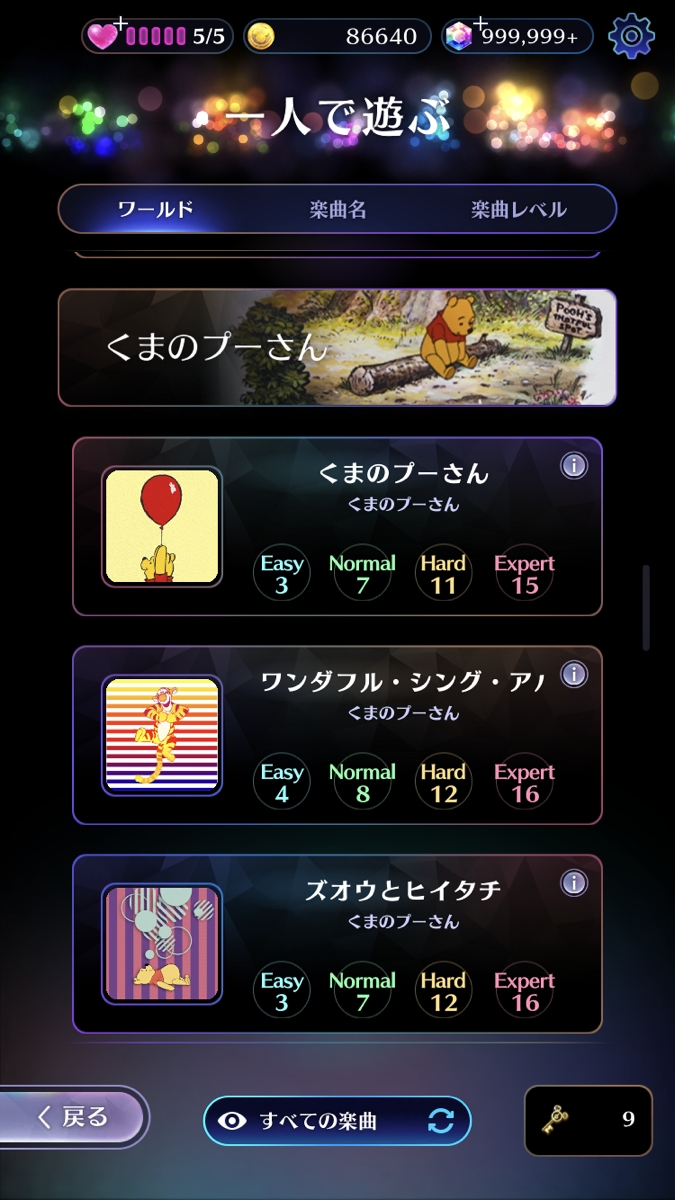Viewport: 675px width, 1200px height.
Task: Select the くまのプーさん song card
Action: [337, 527]
